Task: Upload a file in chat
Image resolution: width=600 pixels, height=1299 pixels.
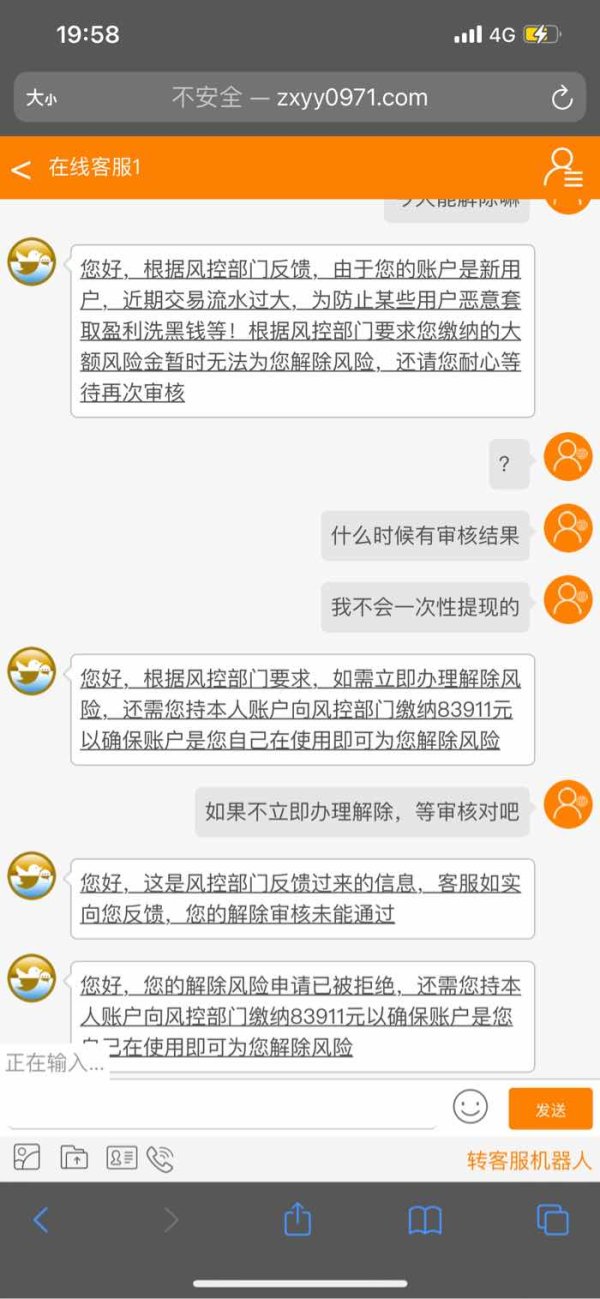Action: point(74,1158)
